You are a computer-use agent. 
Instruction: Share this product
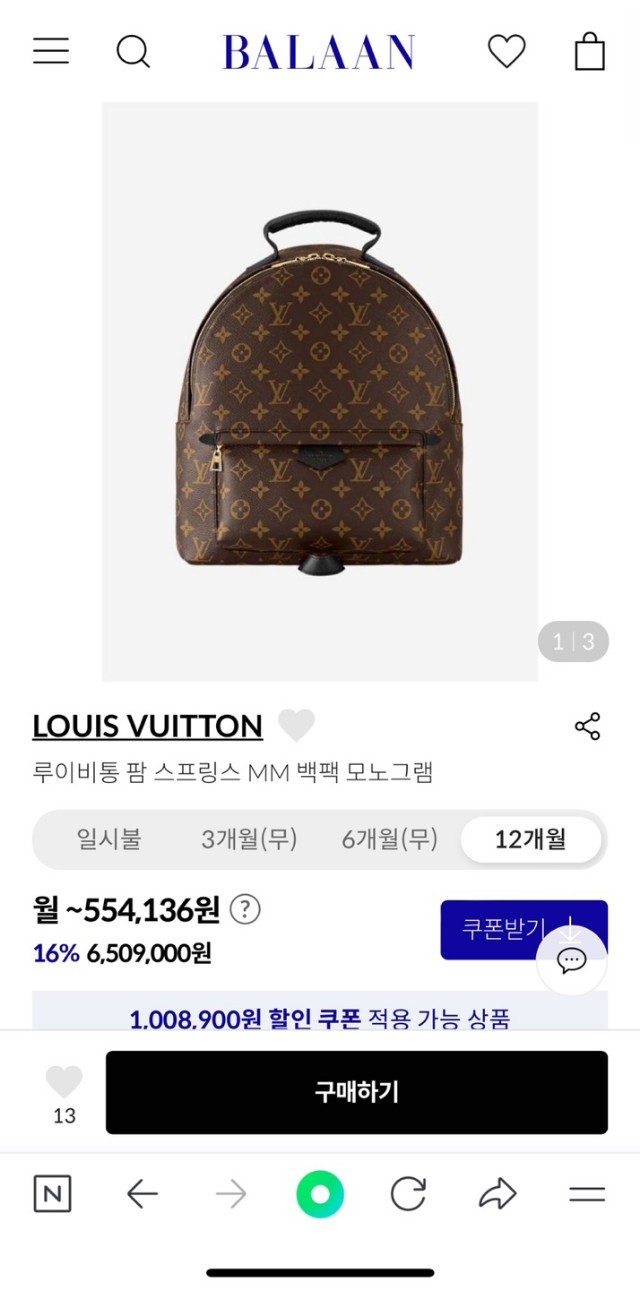click(587, 726)
